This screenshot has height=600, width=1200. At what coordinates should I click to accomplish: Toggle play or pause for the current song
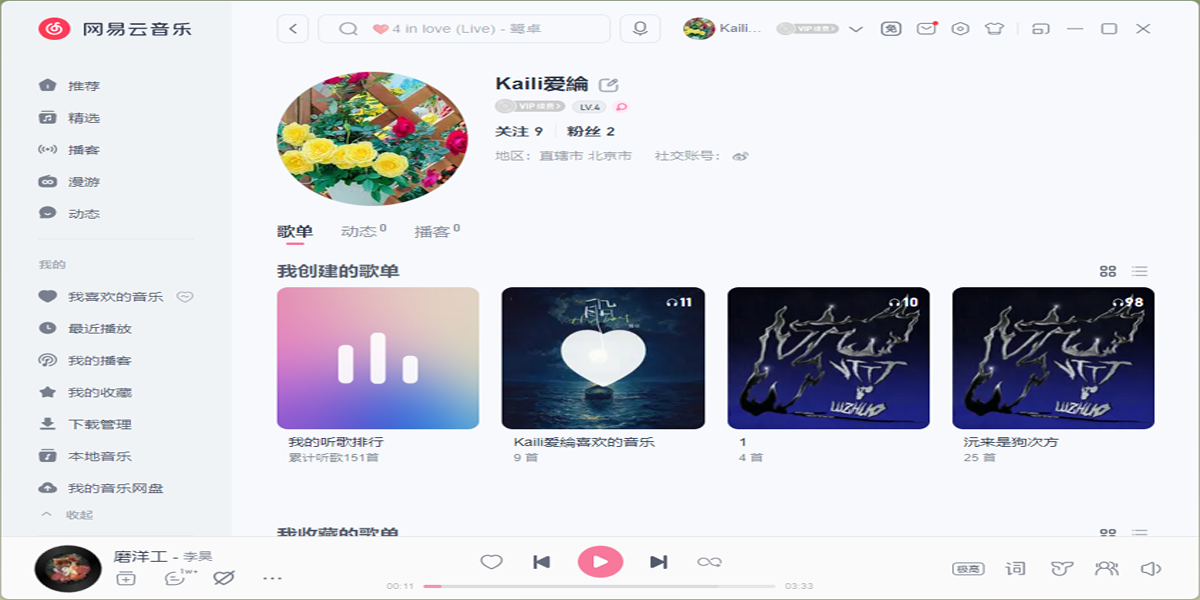click(x=600, y=562)
